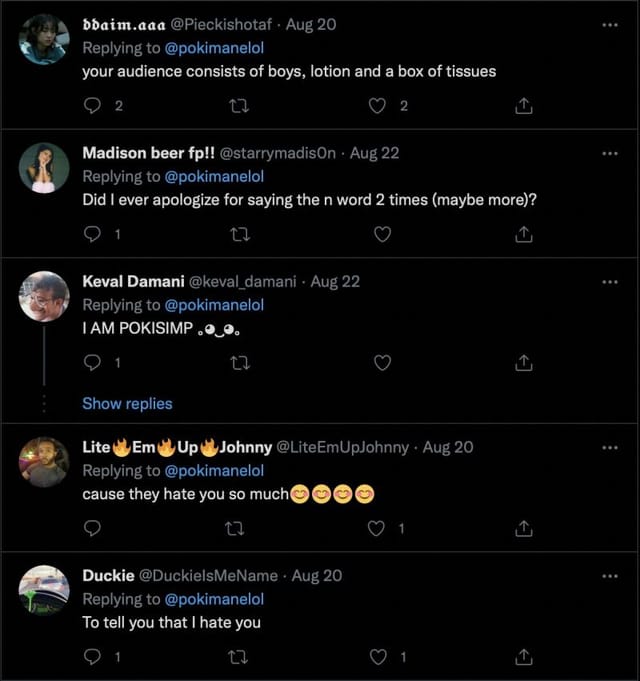Viewport: 640px width, 681px height.
Task: Like LiteEmUpJohnny's tweet
Action: click(x=377, y=528)
